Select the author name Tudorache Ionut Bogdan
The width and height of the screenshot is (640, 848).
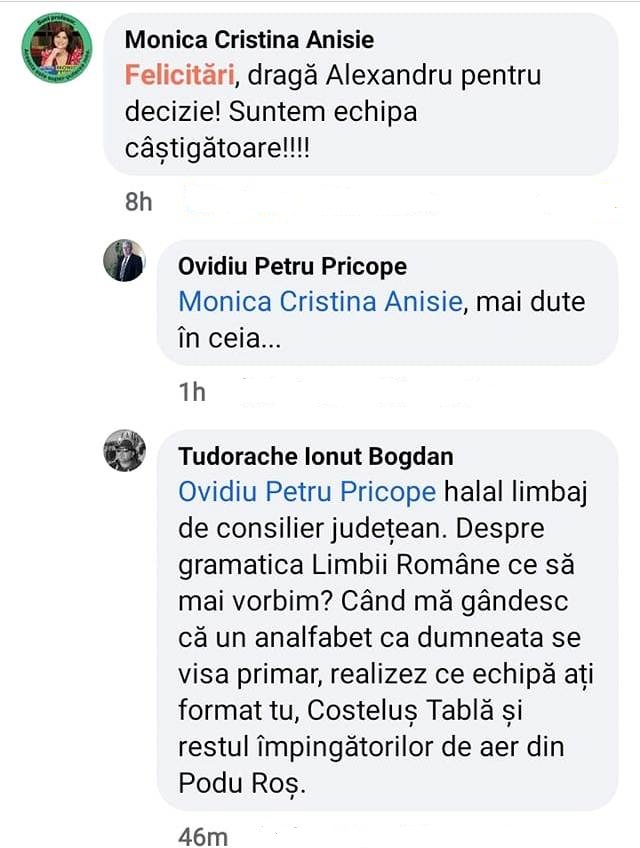(x=315, y=457)
